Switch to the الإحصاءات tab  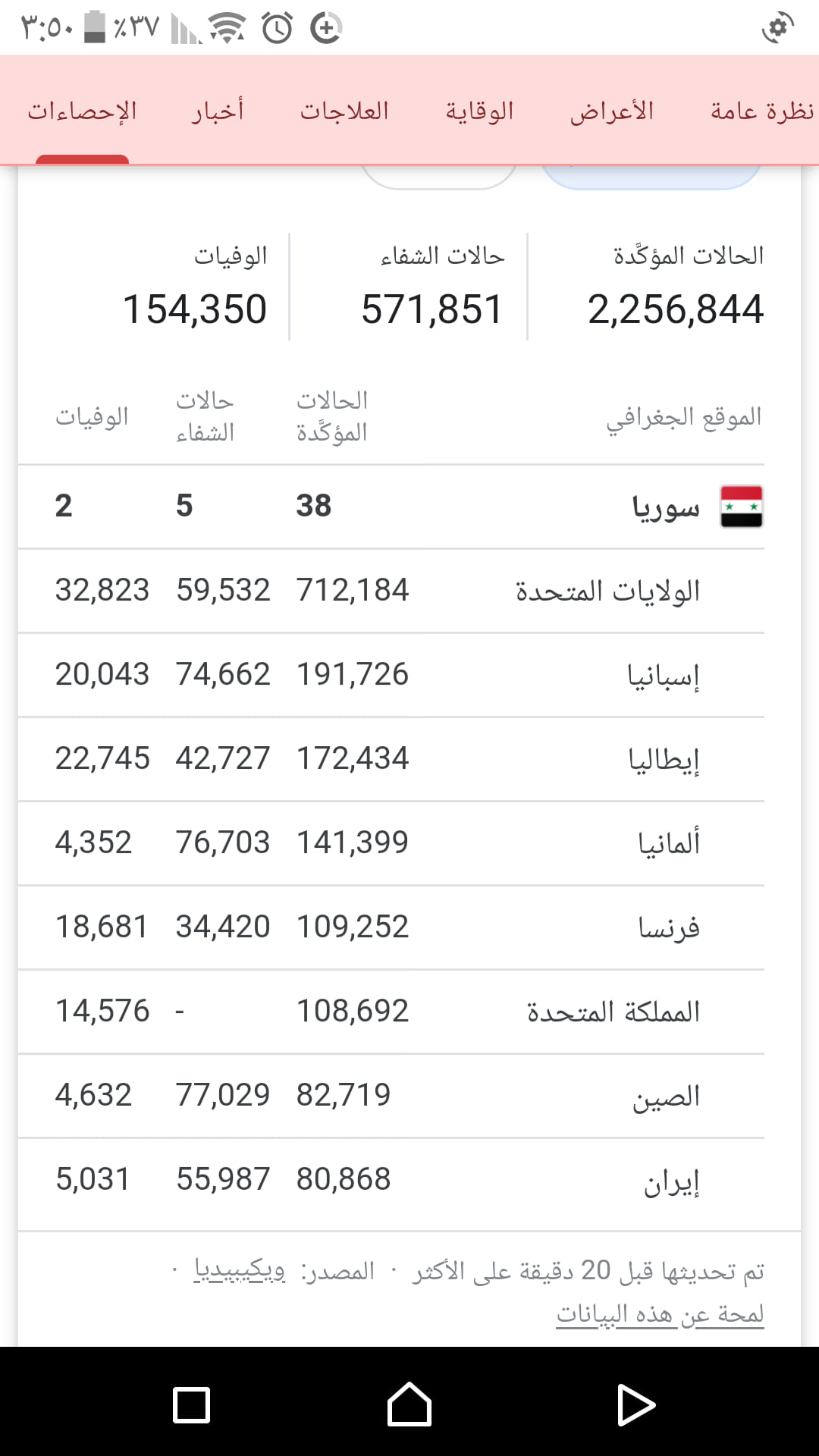82,111
